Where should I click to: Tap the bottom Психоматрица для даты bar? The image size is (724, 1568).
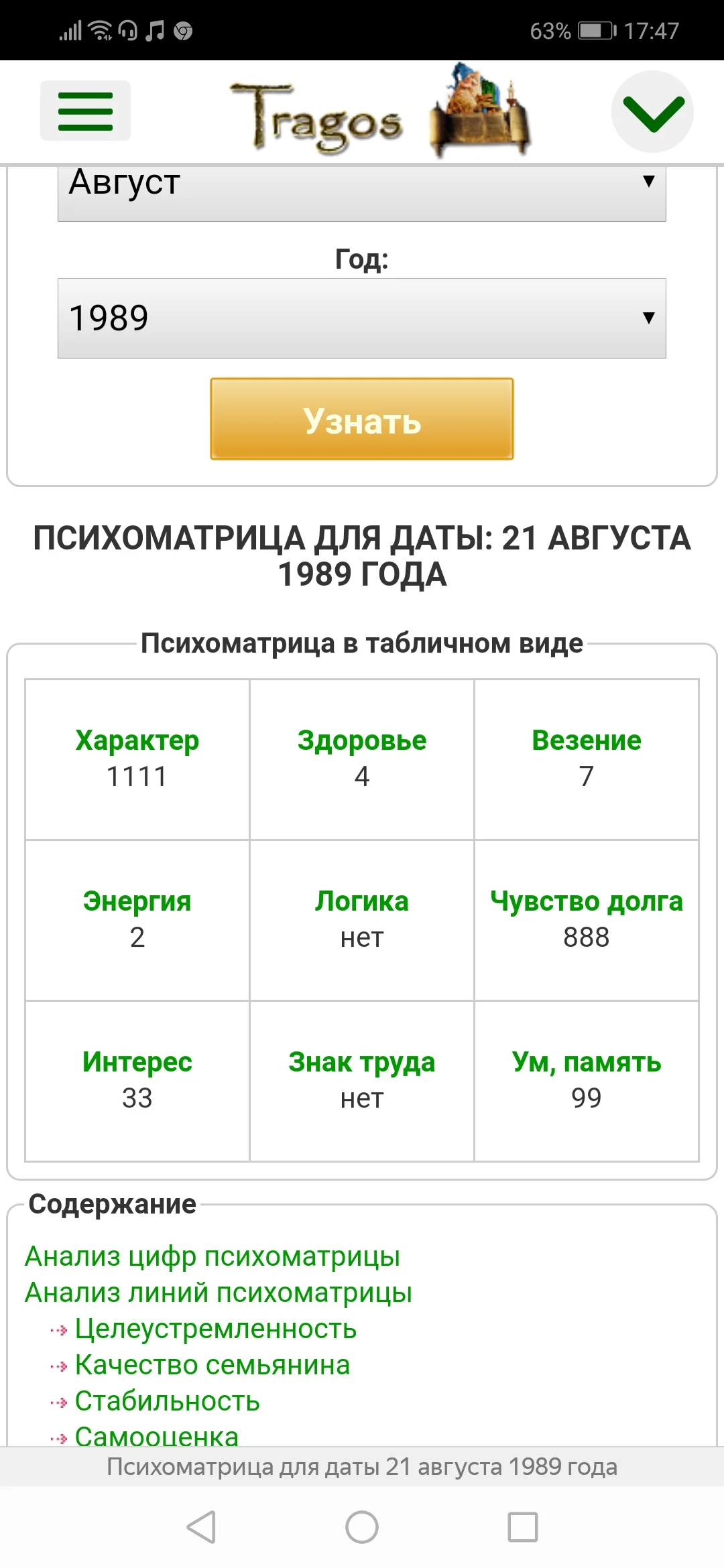362,1466
